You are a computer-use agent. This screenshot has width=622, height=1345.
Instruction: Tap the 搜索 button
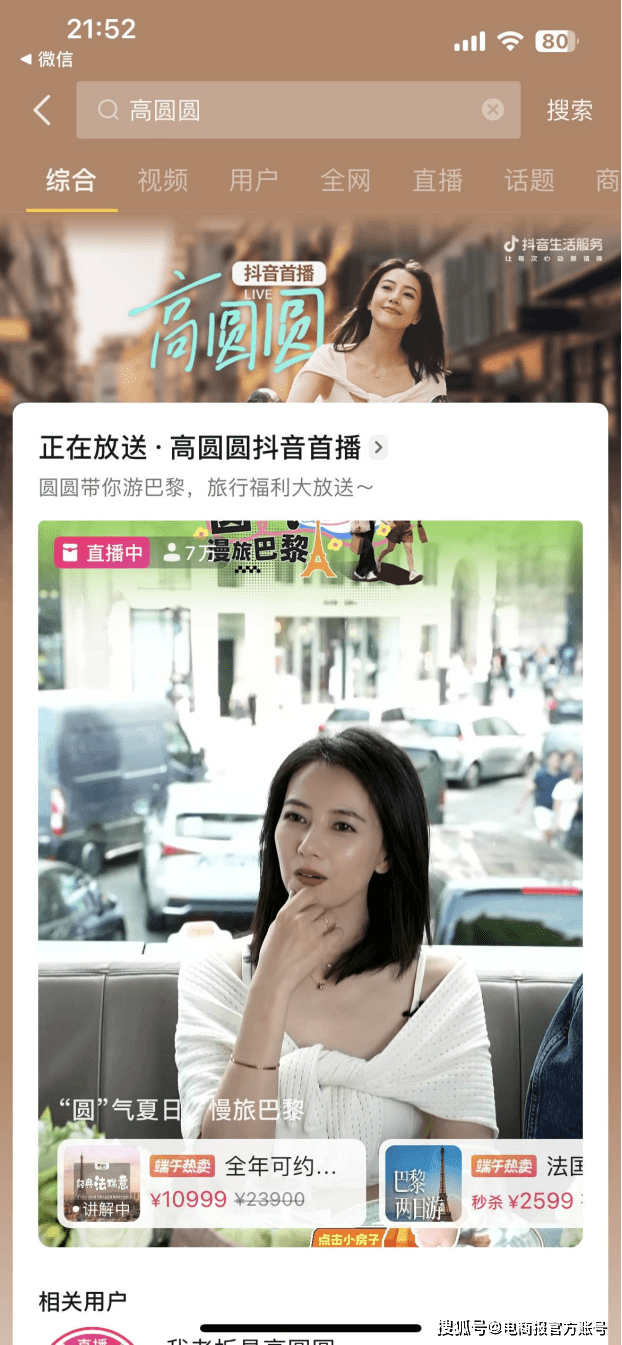569,110
